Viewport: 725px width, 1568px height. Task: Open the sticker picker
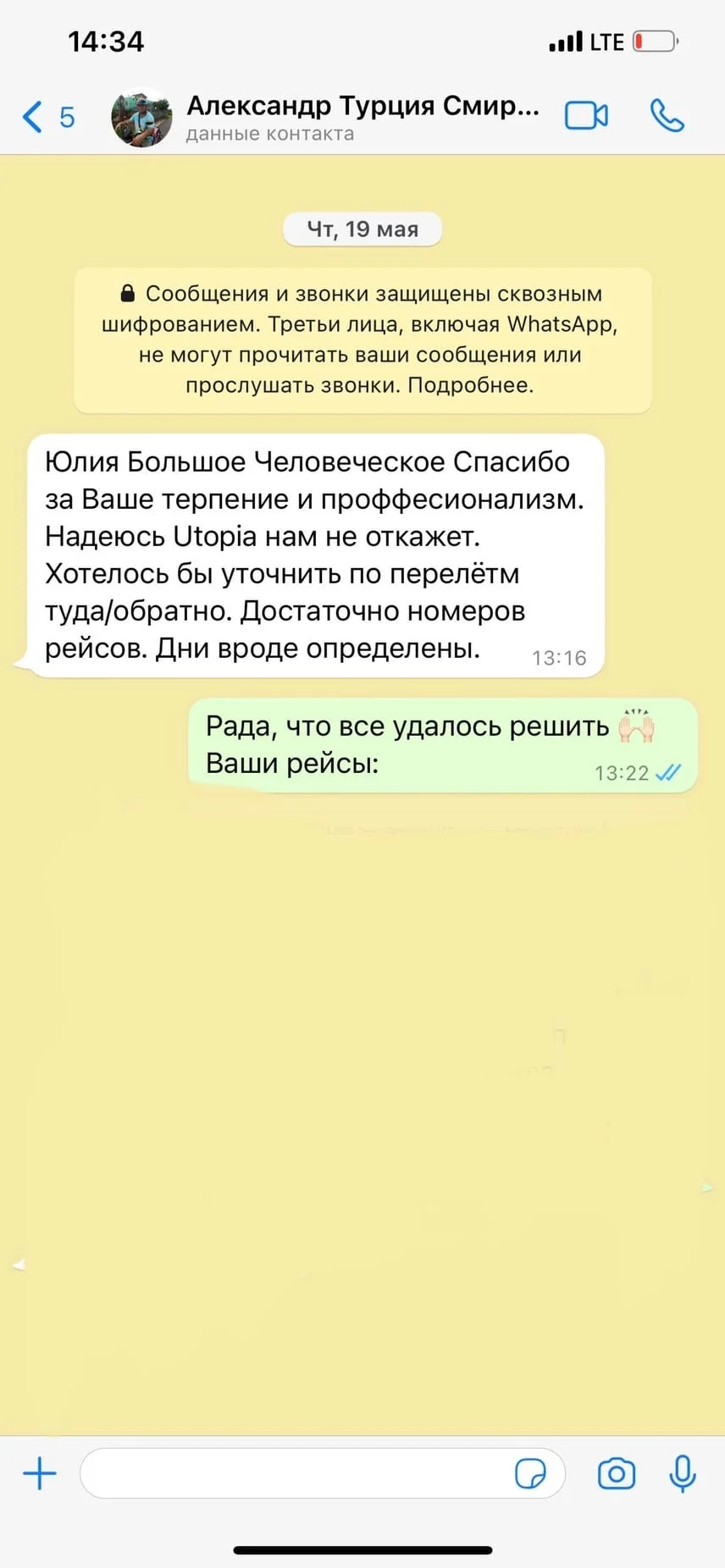530,1474
